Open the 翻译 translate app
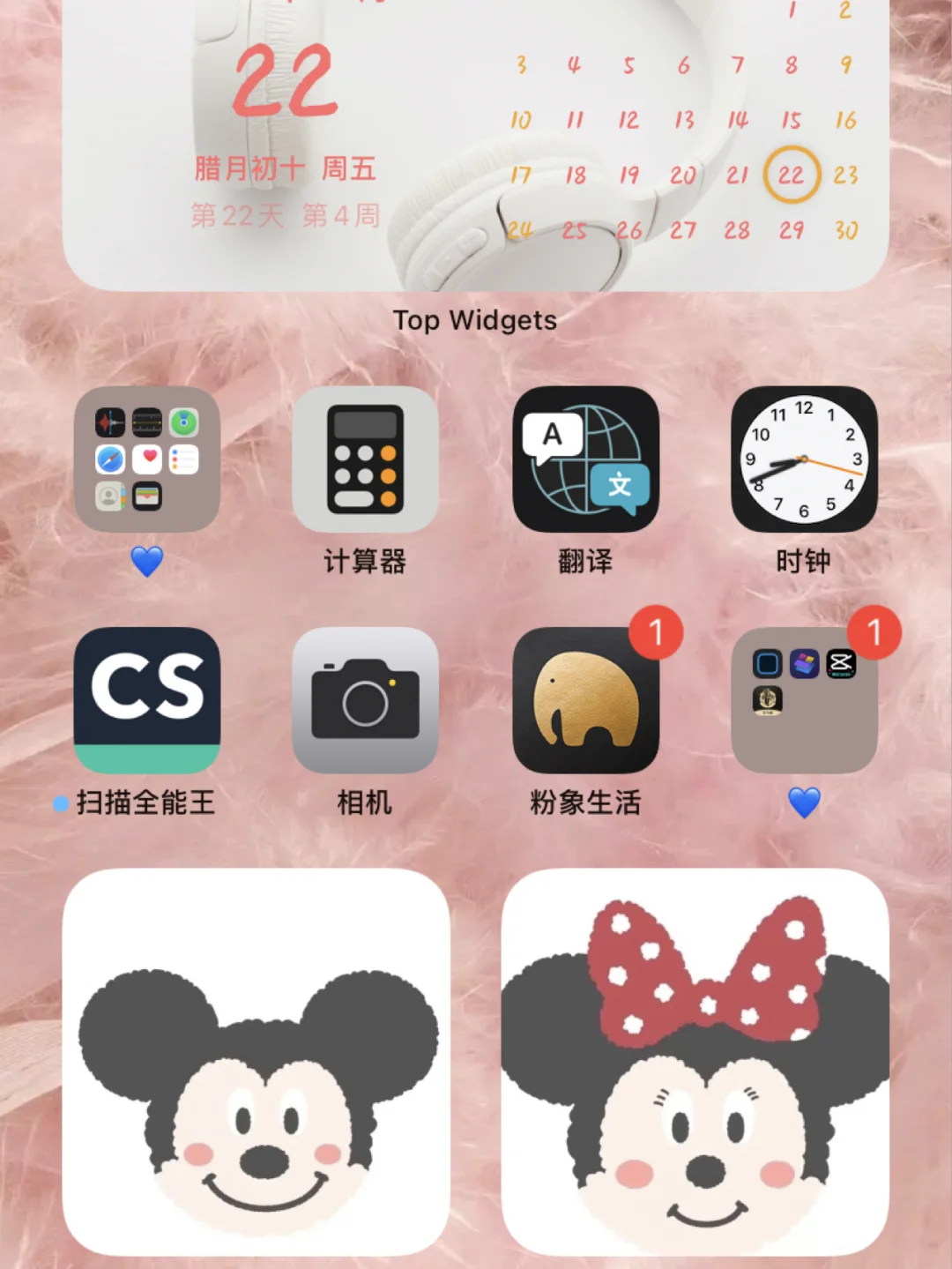Viewport: 952px width, 1269px height. click(x=585, y=459)
